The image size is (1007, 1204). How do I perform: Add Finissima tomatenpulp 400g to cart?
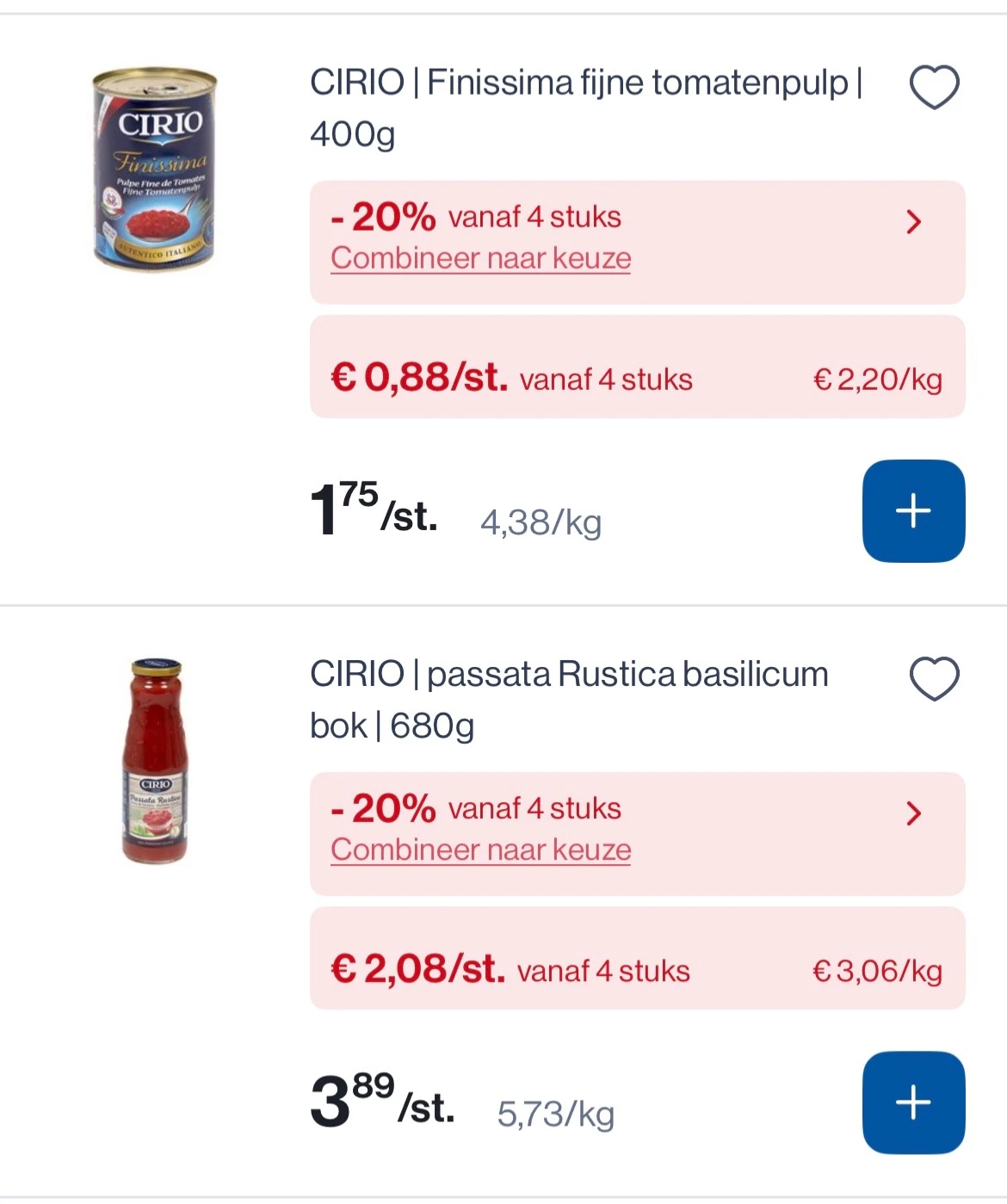click(x=913, y=511)
